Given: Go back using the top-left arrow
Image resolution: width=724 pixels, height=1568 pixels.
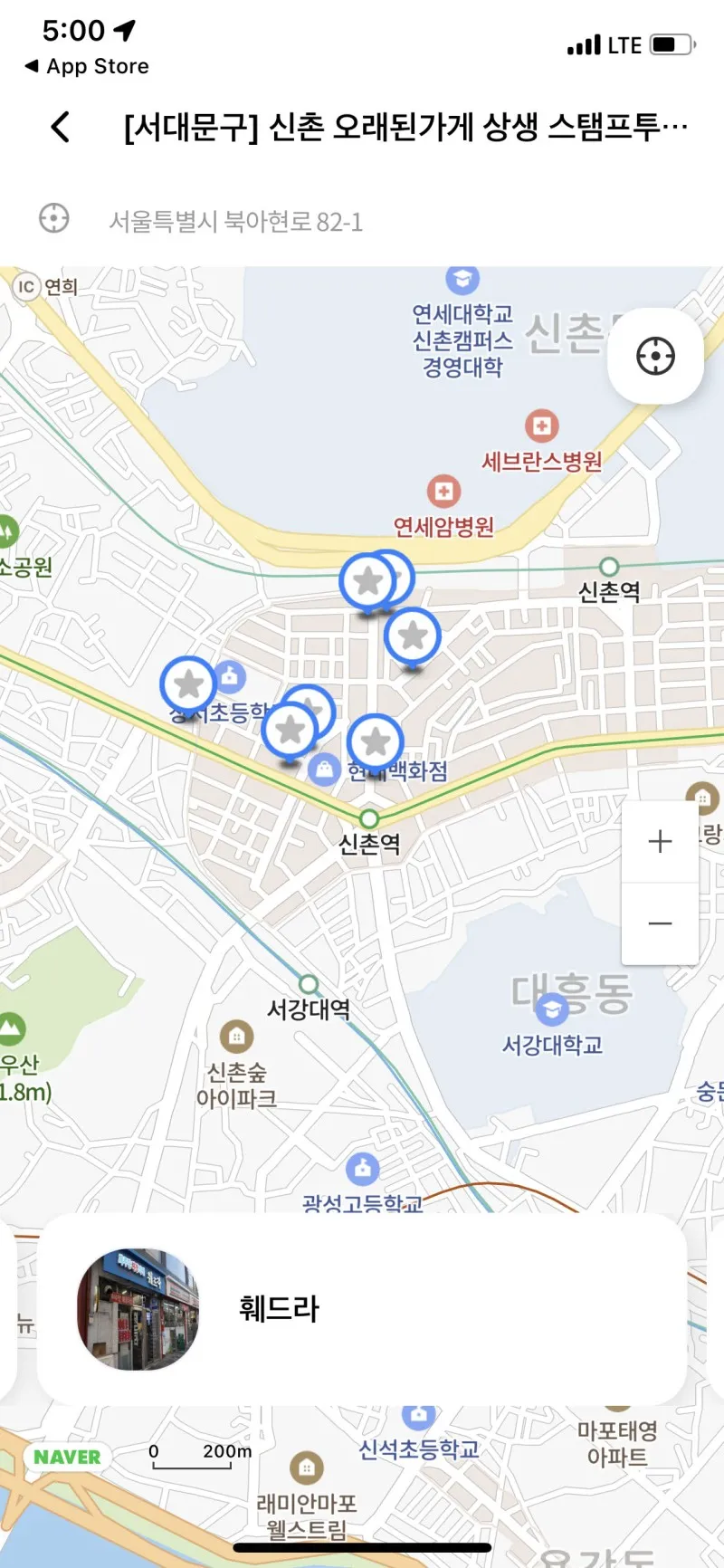Looking at the screenshot, I should (x=61, y=127).
